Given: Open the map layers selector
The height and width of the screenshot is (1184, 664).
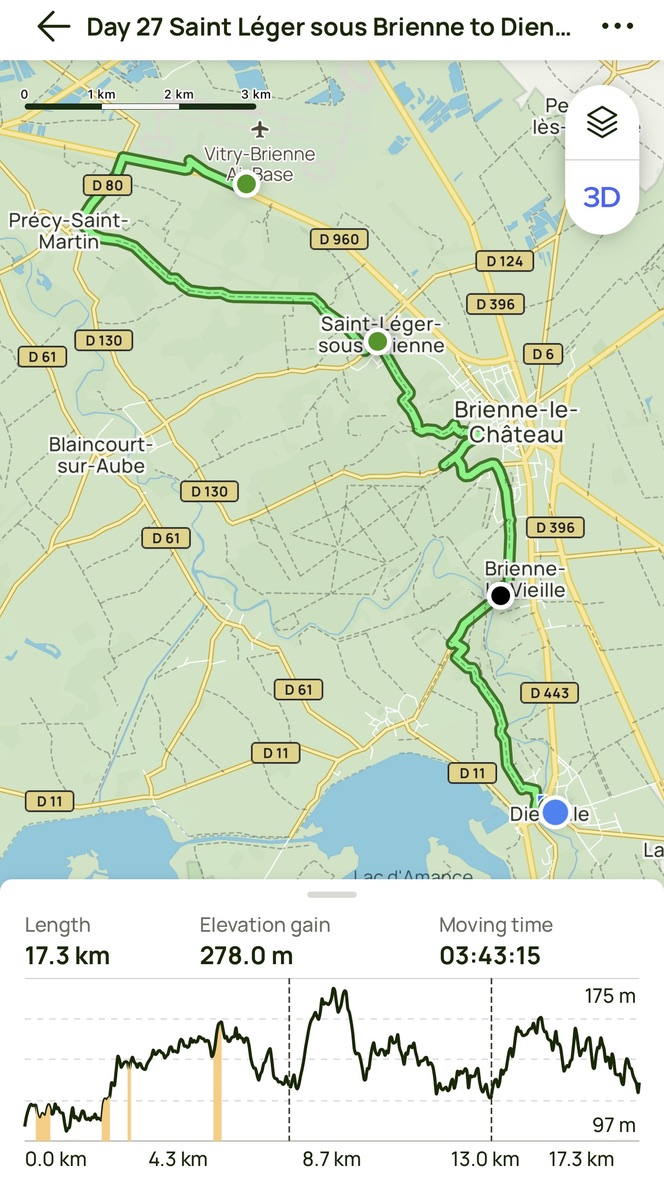Looking at the screenshot, I should pyautogui.click(x=601, y=123).
